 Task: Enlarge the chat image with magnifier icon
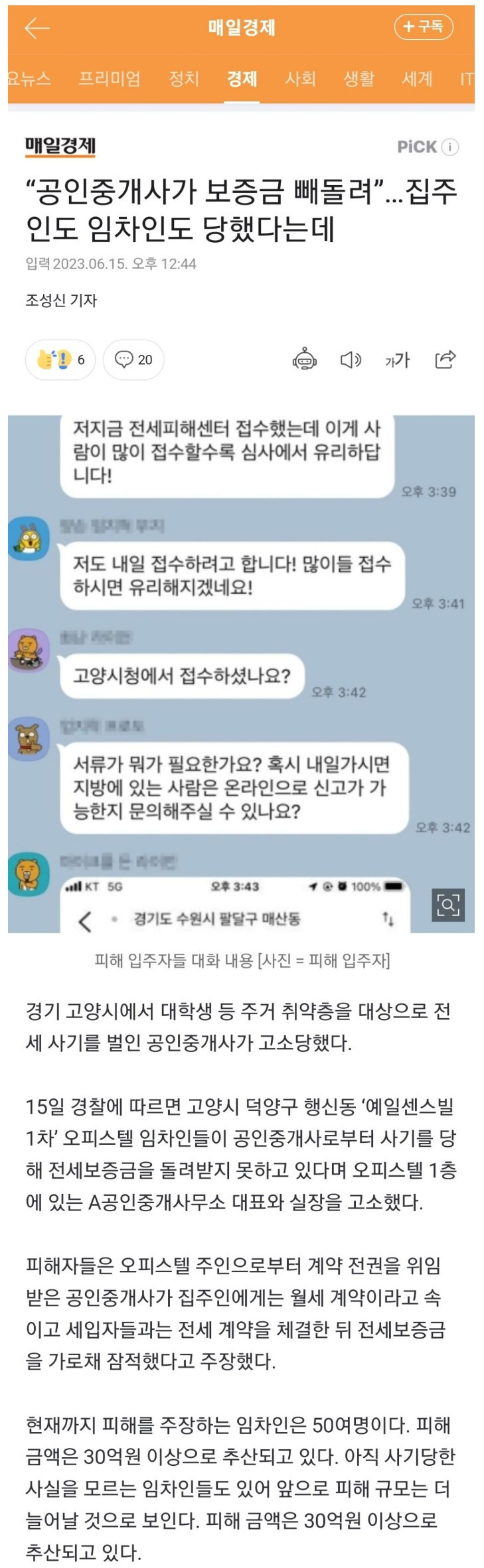(x=447, y=905)
